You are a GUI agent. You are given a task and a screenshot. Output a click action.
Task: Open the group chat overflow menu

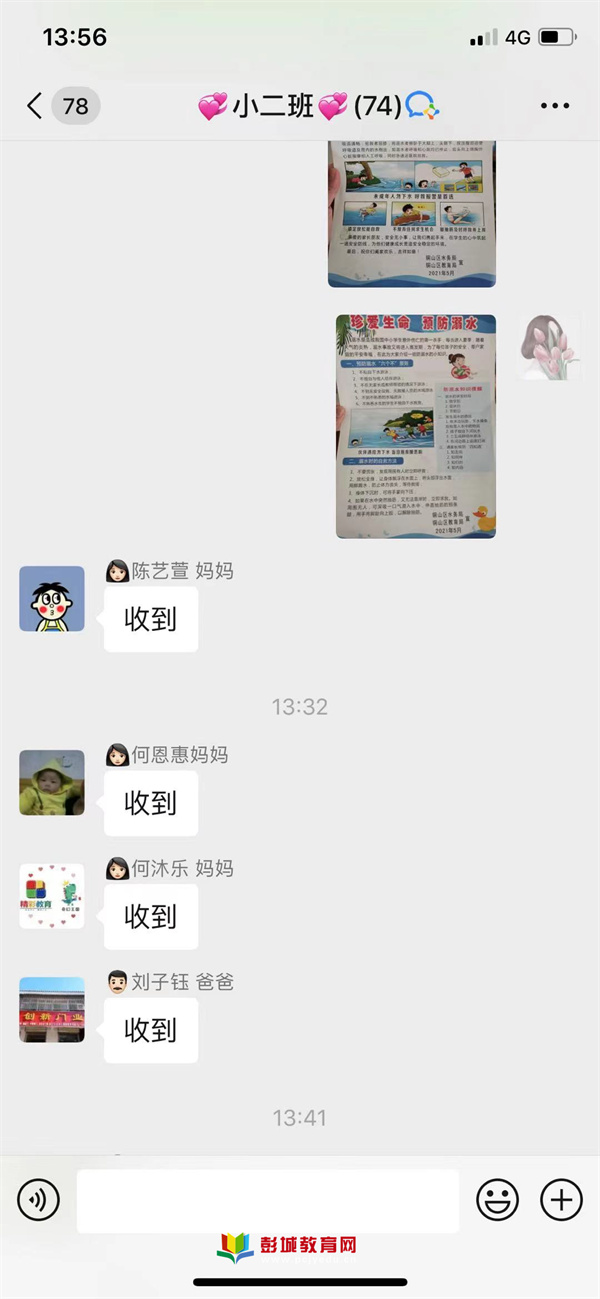(x=555, y=106)
